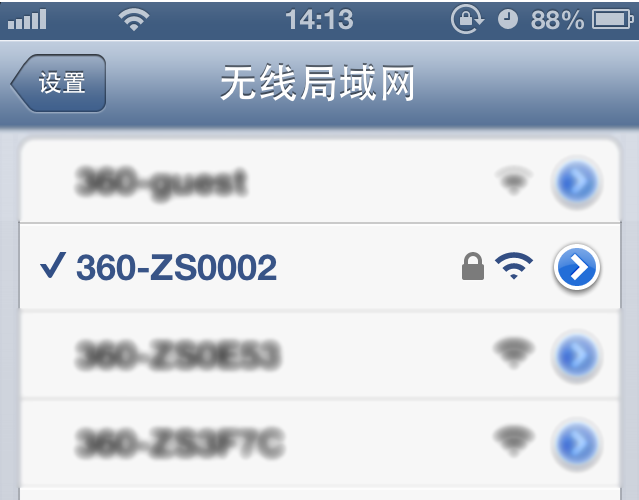The height and width of the screenshot is (500, 639).
Task: Open details arrow for 360-guest
Action: (576, 182)
